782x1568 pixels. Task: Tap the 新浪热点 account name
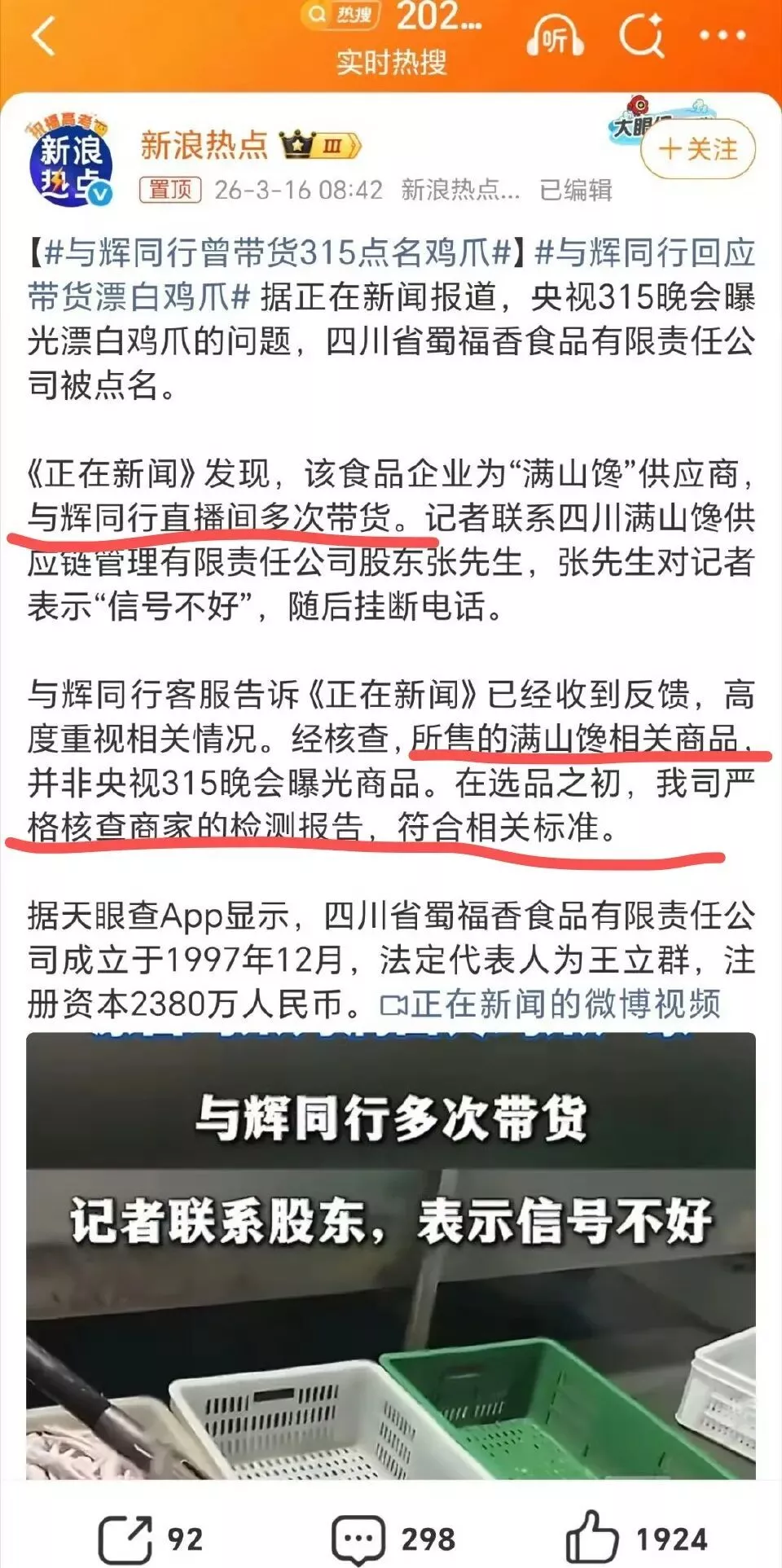[x=204, y=145]
